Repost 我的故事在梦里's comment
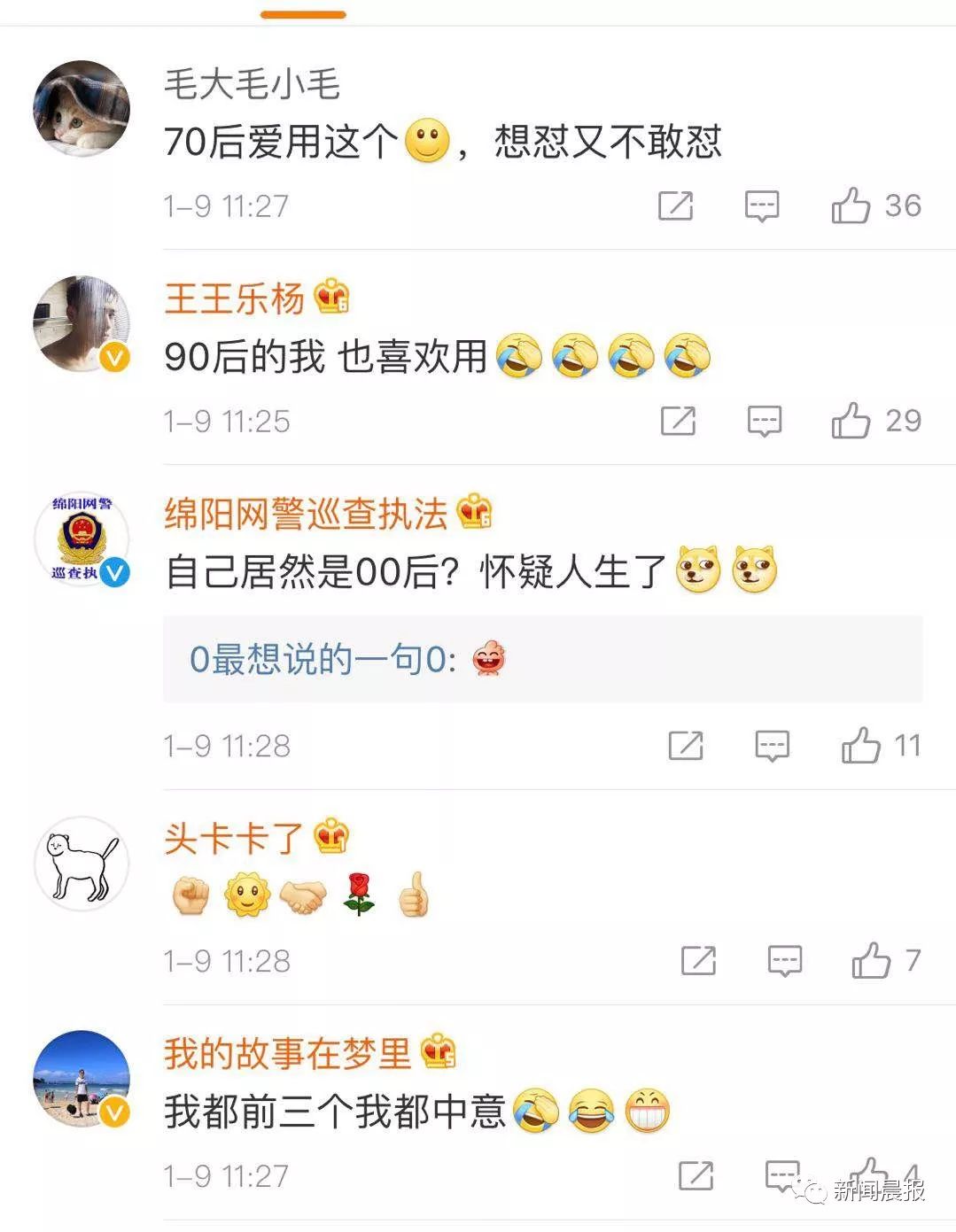Image resolution: width=956 pixels, height=1232 pixels. (696, 1176)
